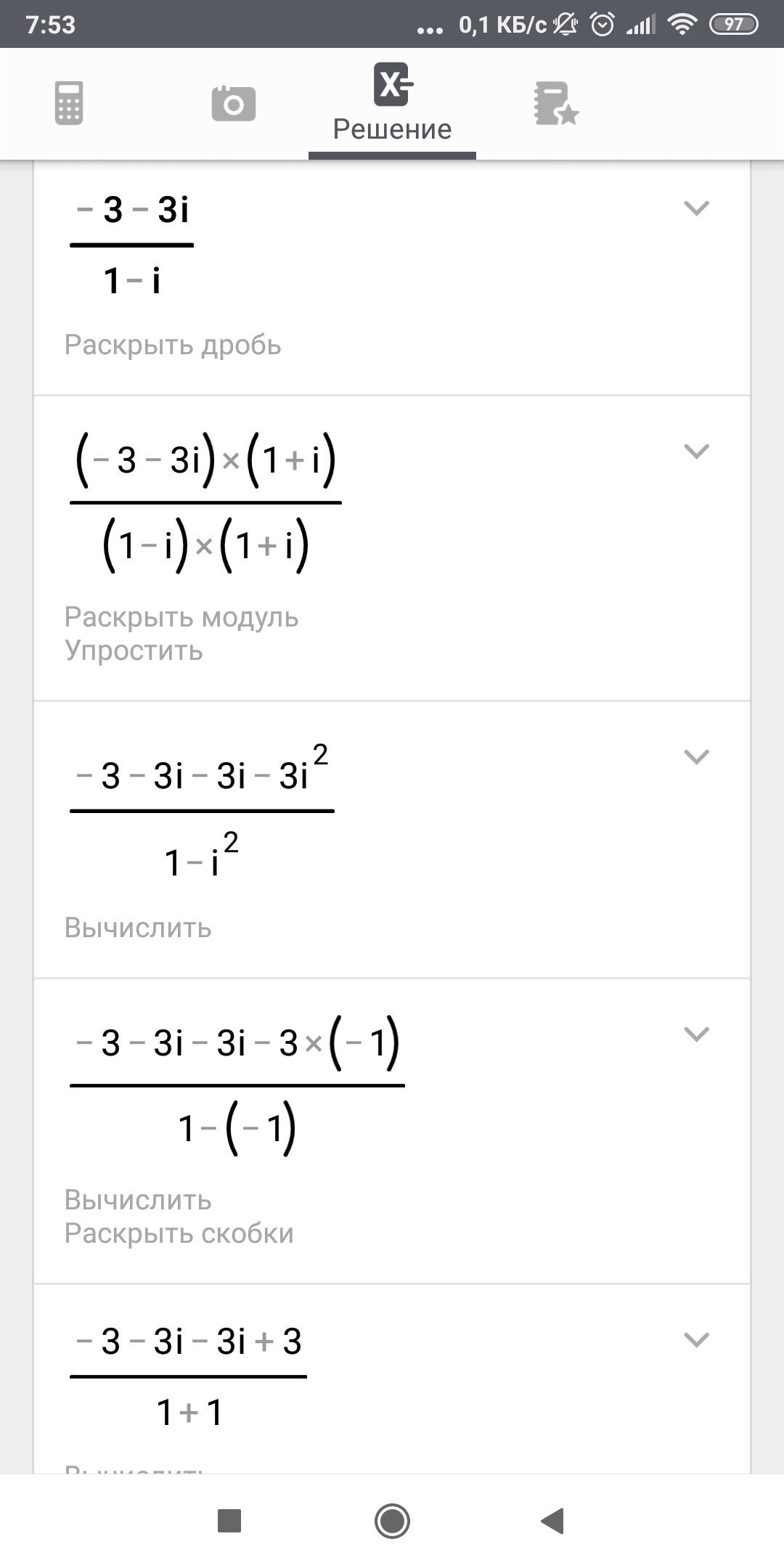Go to the home screen
784x1568 pixels.
pyautogui.click(x=392, y=1521)
